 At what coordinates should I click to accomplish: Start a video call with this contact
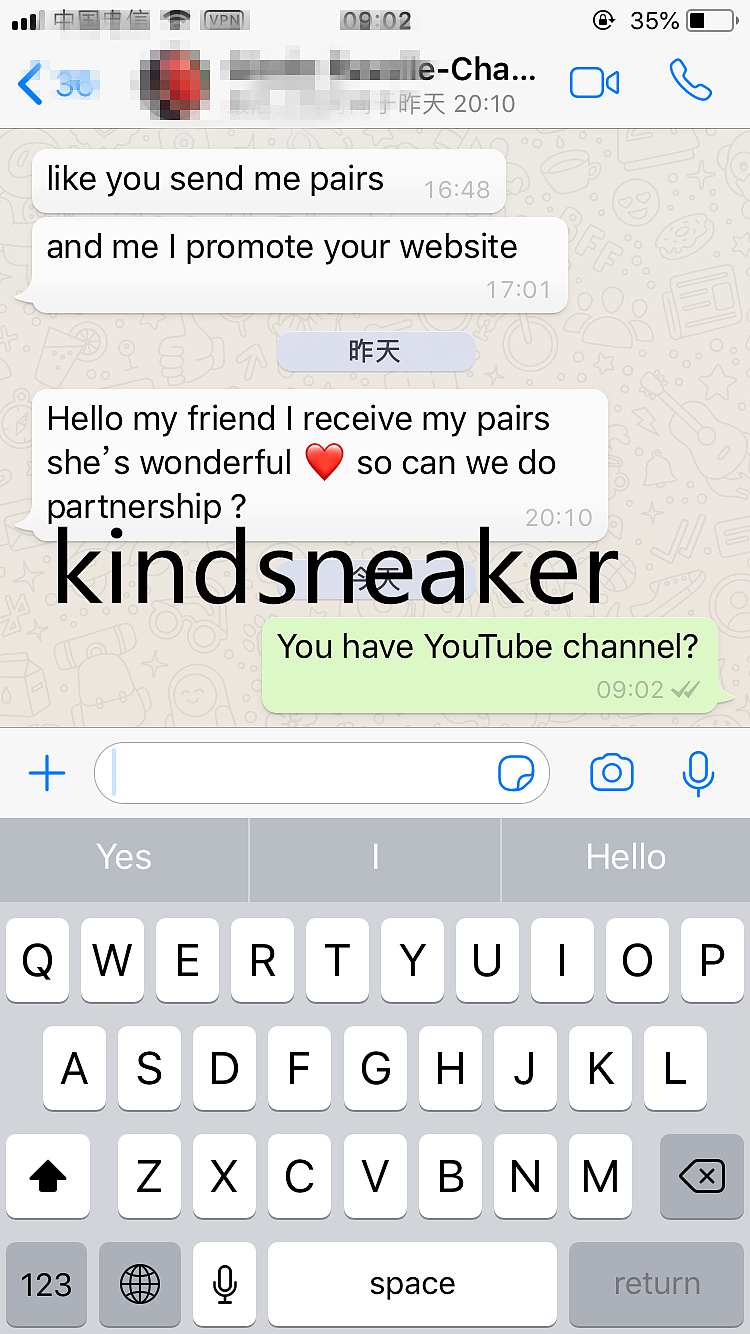coord(594,83)
